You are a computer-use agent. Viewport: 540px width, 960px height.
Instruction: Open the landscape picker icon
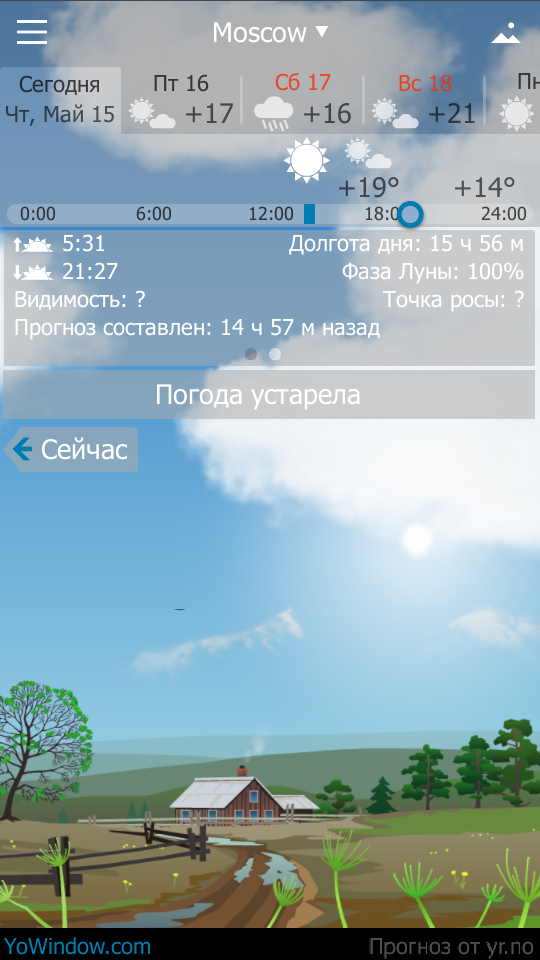506,33
